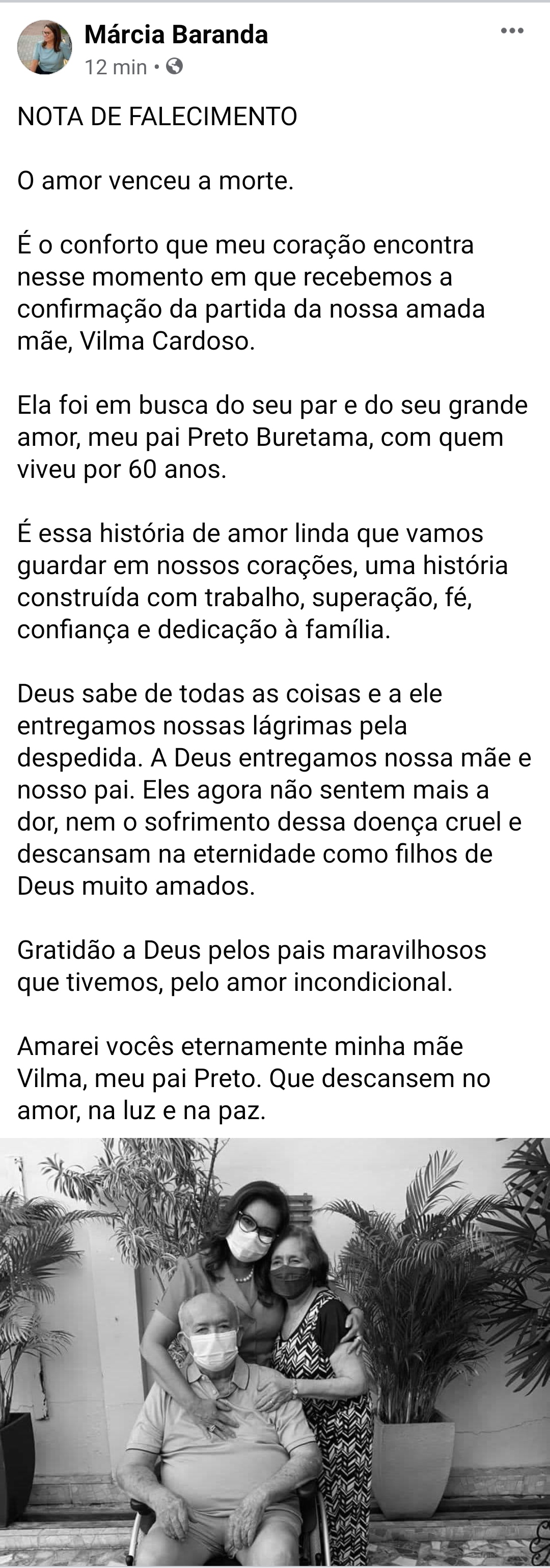The height and width of the screenshot is (1568, 550).
Task: Open the post's 12 min timestamp
Action: tap(116, 67)
